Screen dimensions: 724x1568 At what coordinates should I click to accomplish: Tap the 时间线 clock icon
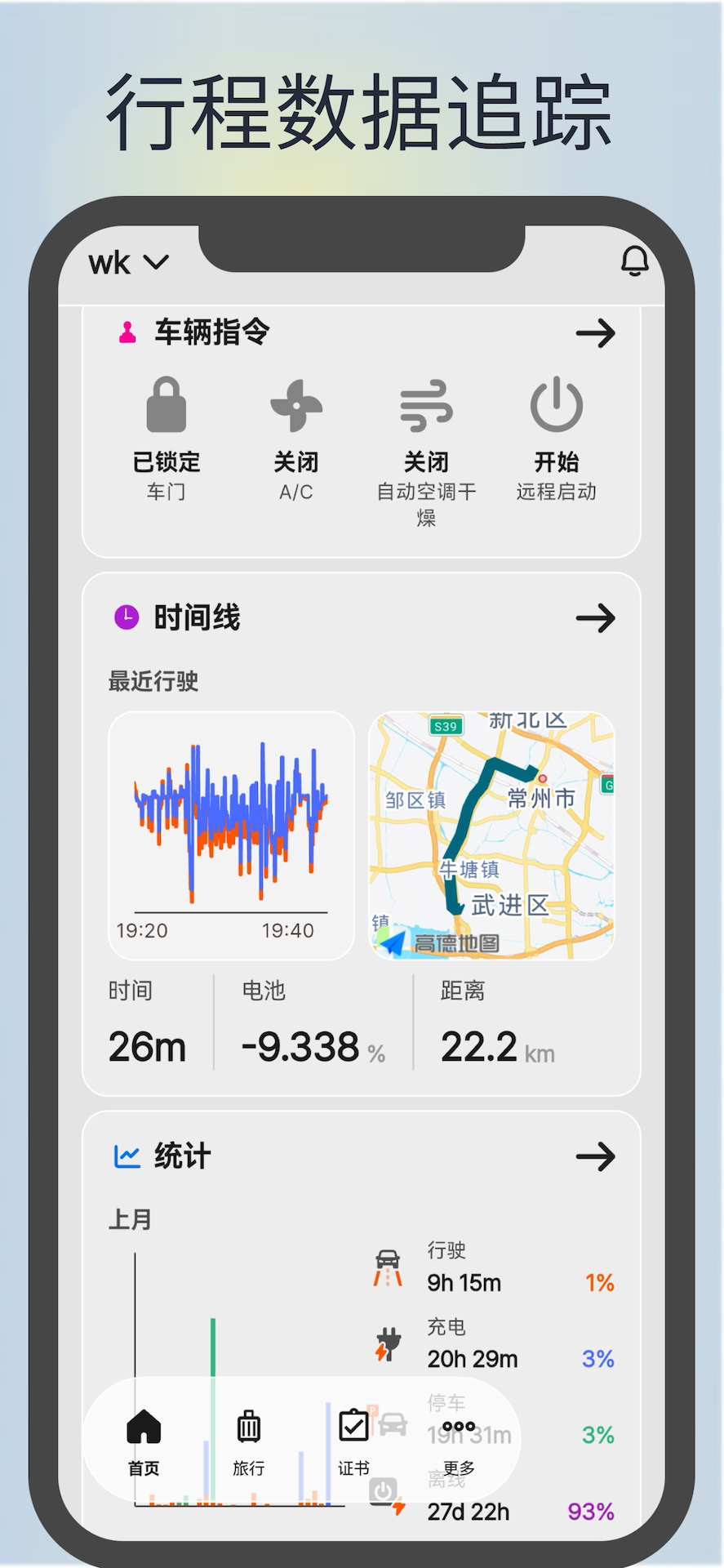[x=126, y=618]
